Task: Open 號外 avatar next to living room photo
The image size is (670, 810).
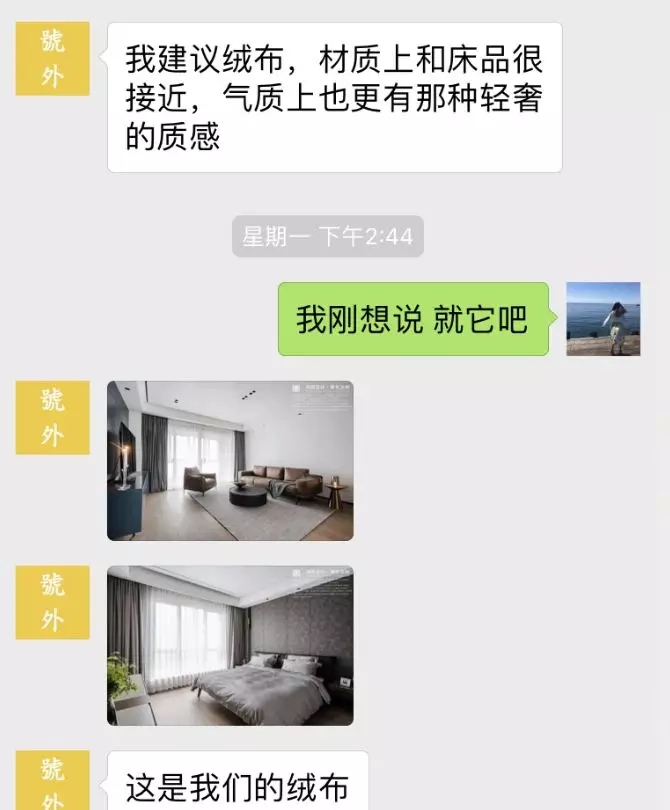Action: point(52,417)
